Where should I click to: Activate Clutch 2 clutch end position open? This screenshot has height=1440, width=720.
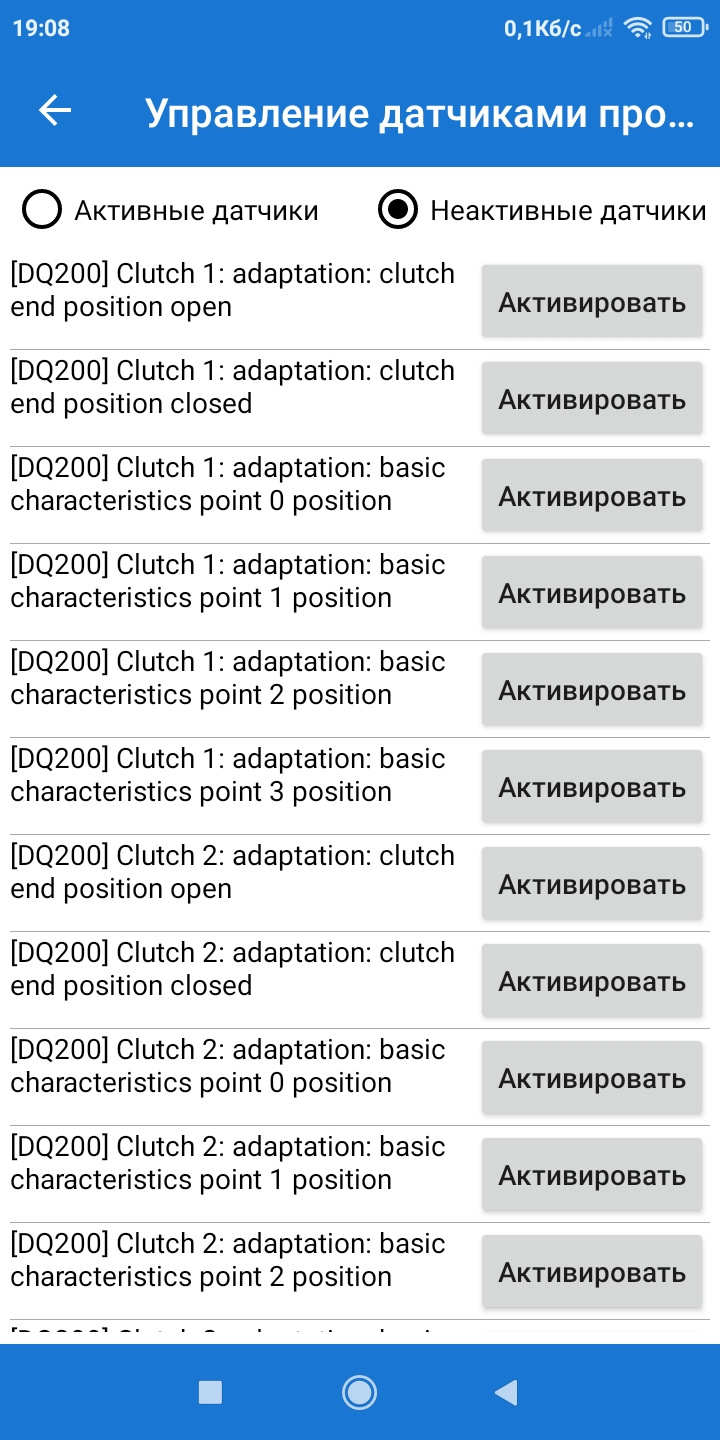[x=592, y=884]
